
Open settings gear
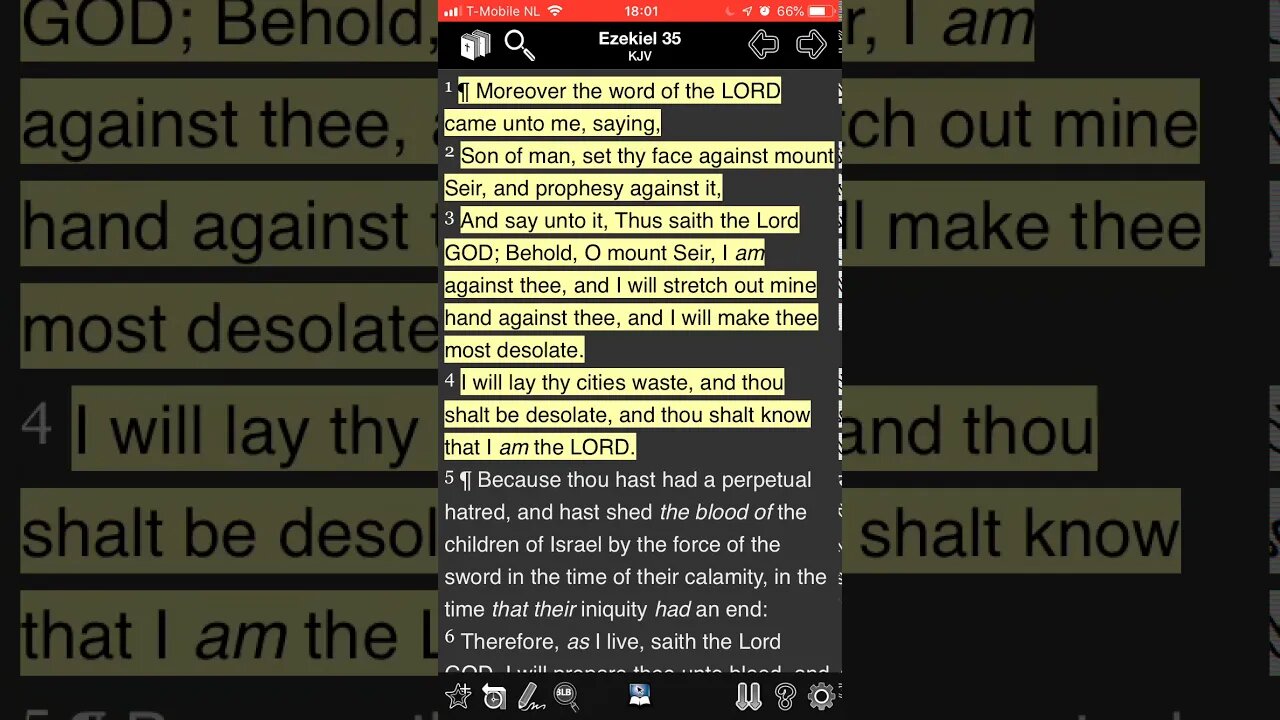[821, 696]
